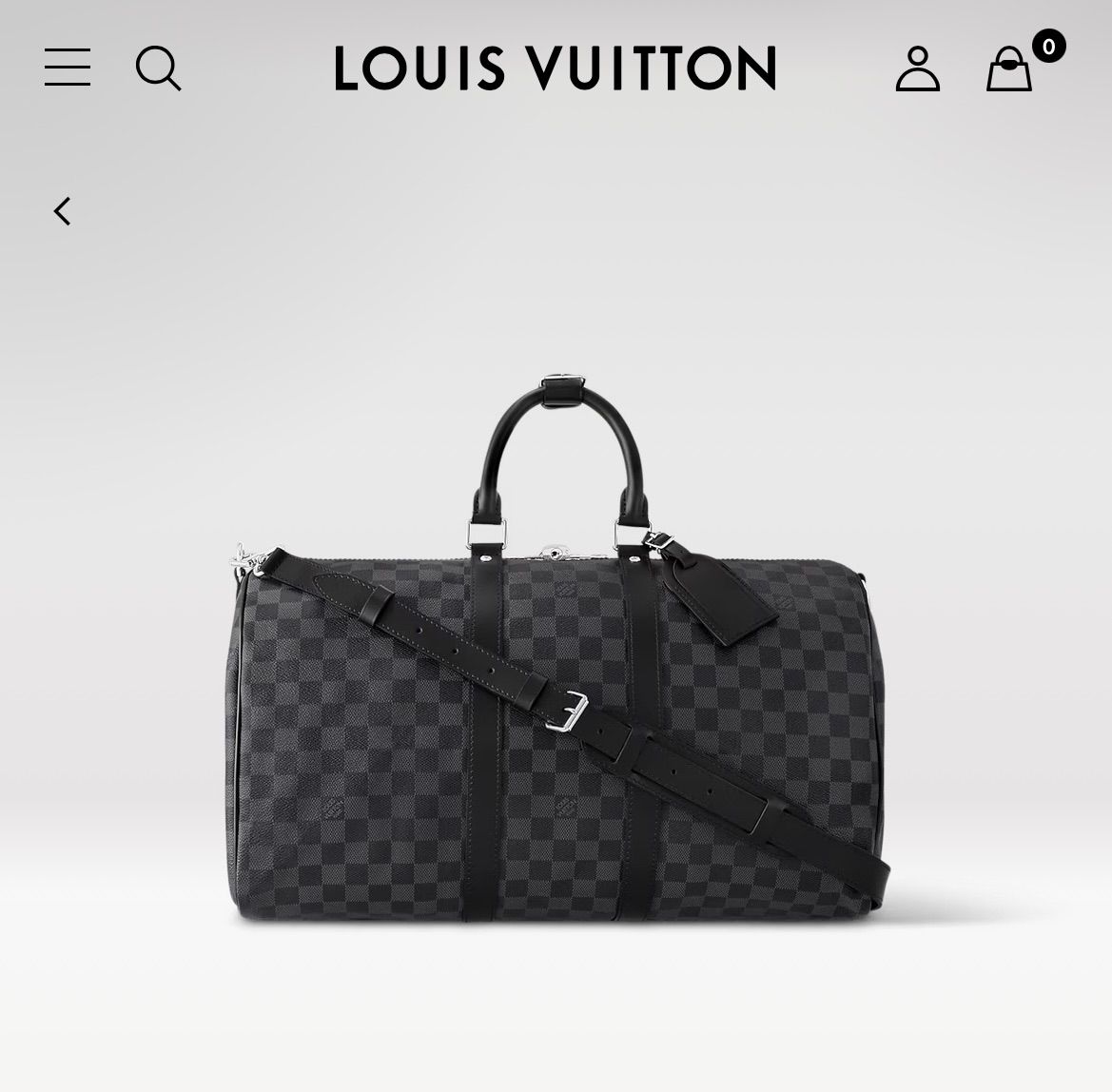This screenshot has width=1112, height=1092.
Task: Go to home via Louis Vuitton title
Action: (556, 68)
